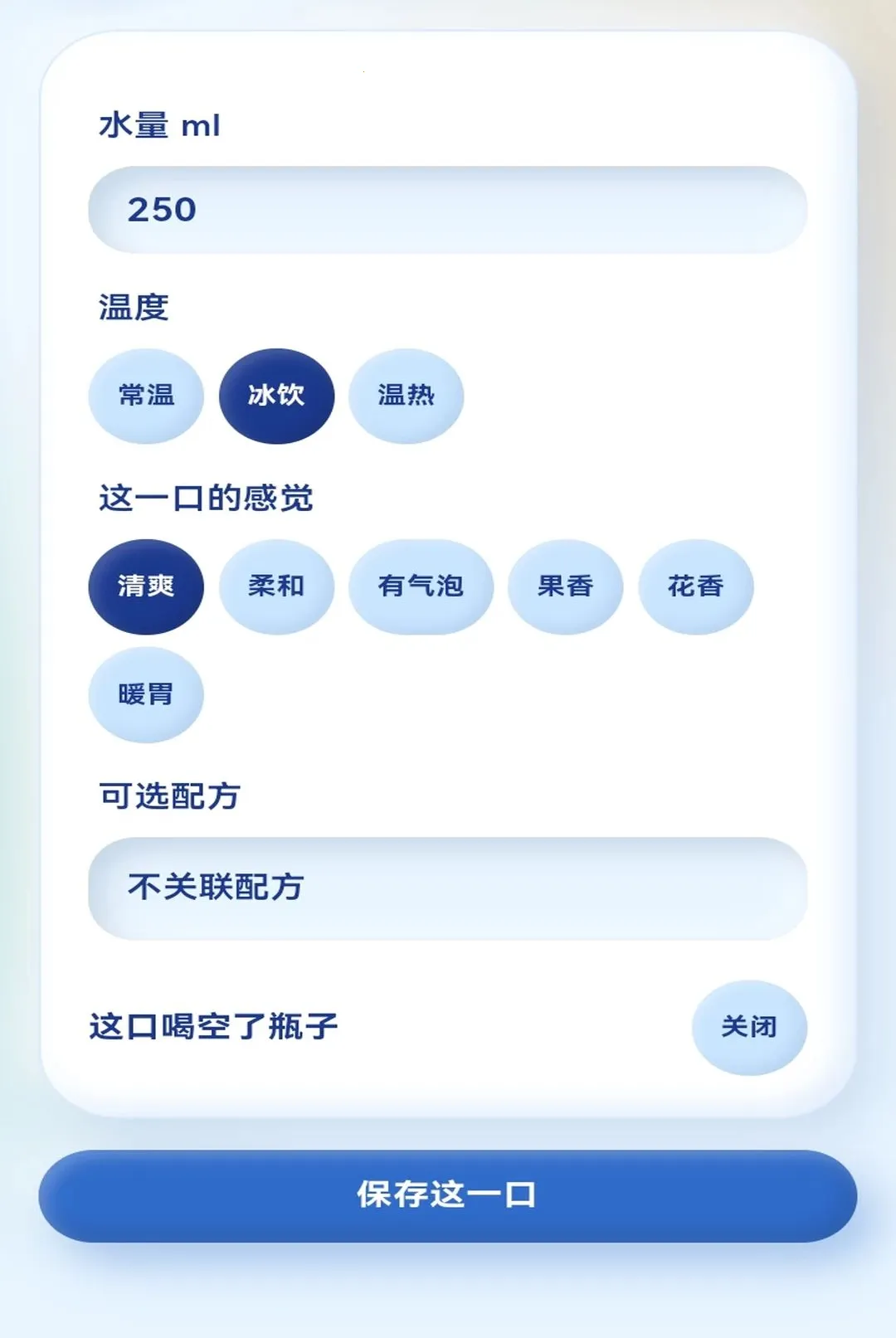Screen dimensions: 896x1338
Task: Open the 不关联配方 recipe dropdown
Action: point(448,888)
